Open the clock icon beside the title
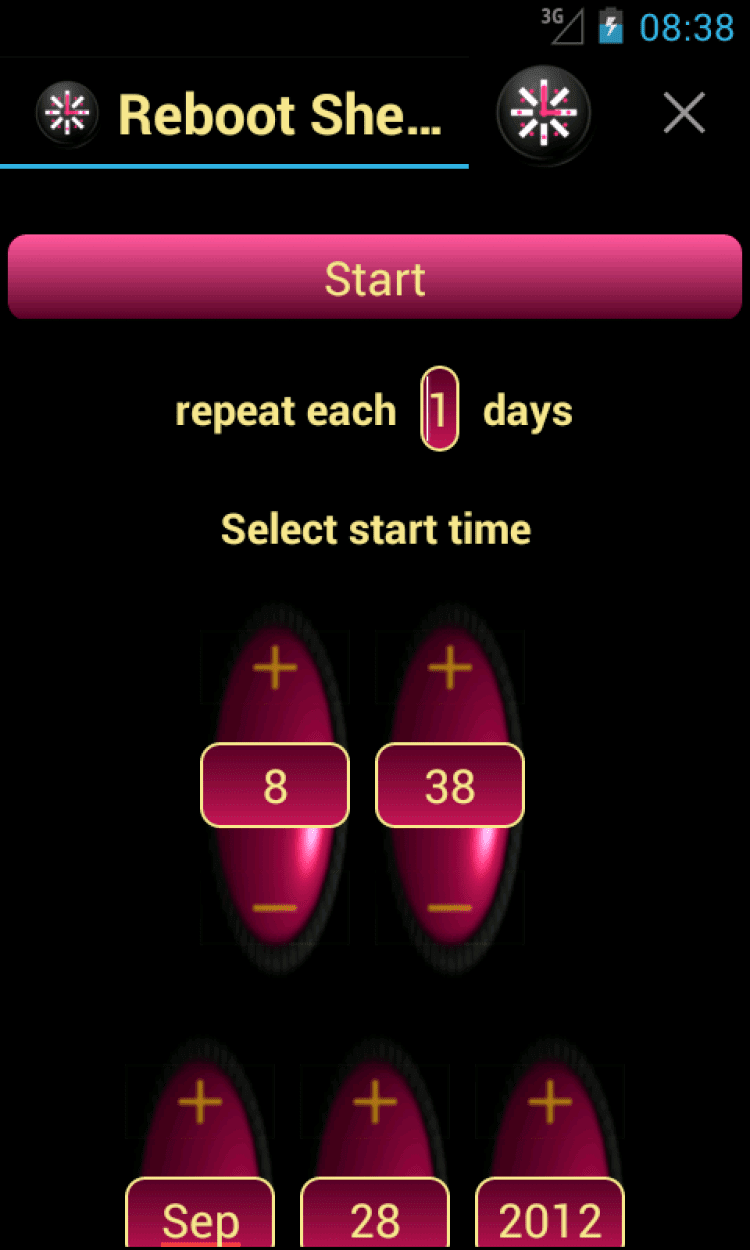 543,113
